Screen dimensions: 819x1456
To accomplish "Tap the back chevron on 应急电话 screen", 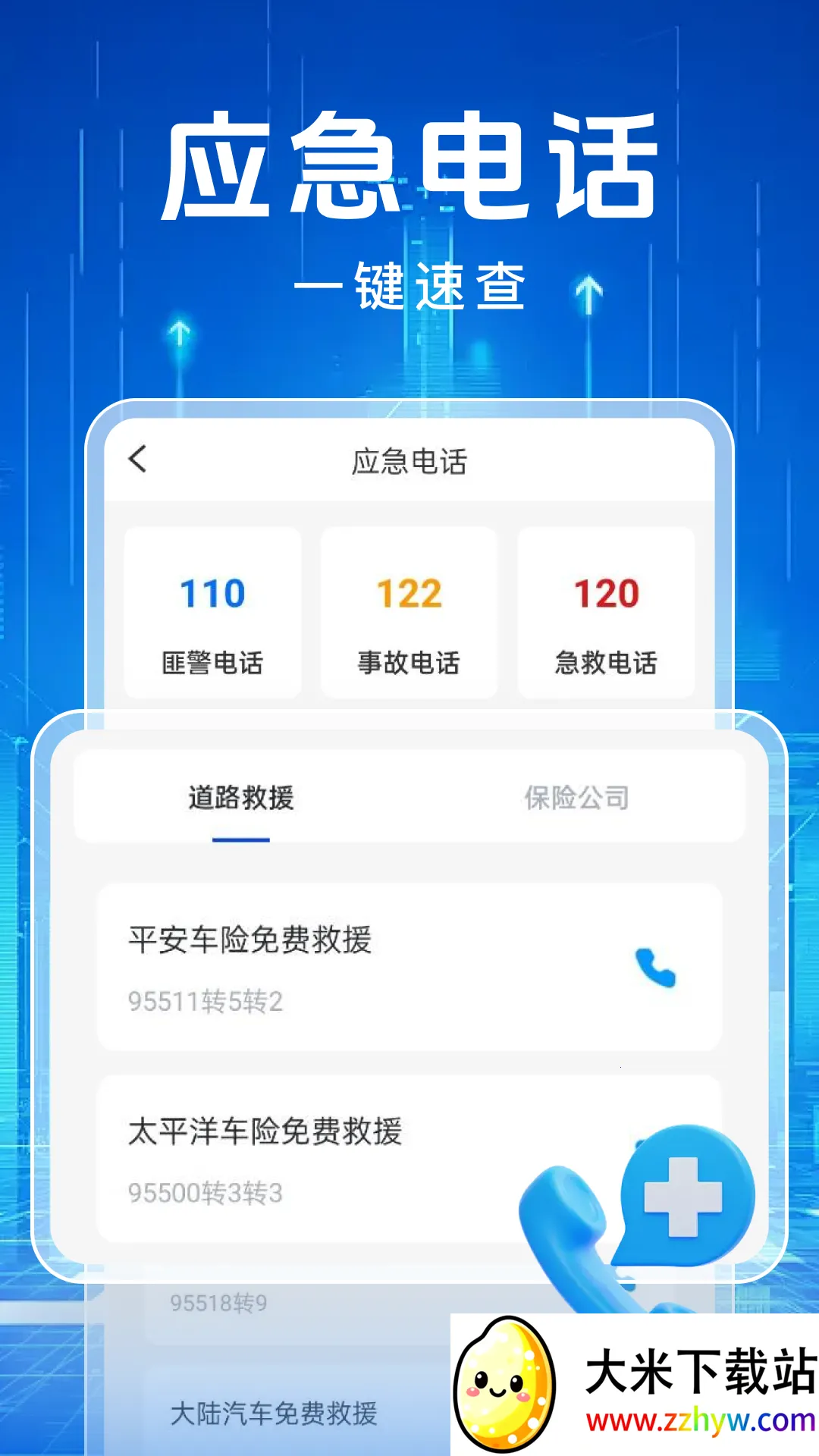I will point(136,459).
